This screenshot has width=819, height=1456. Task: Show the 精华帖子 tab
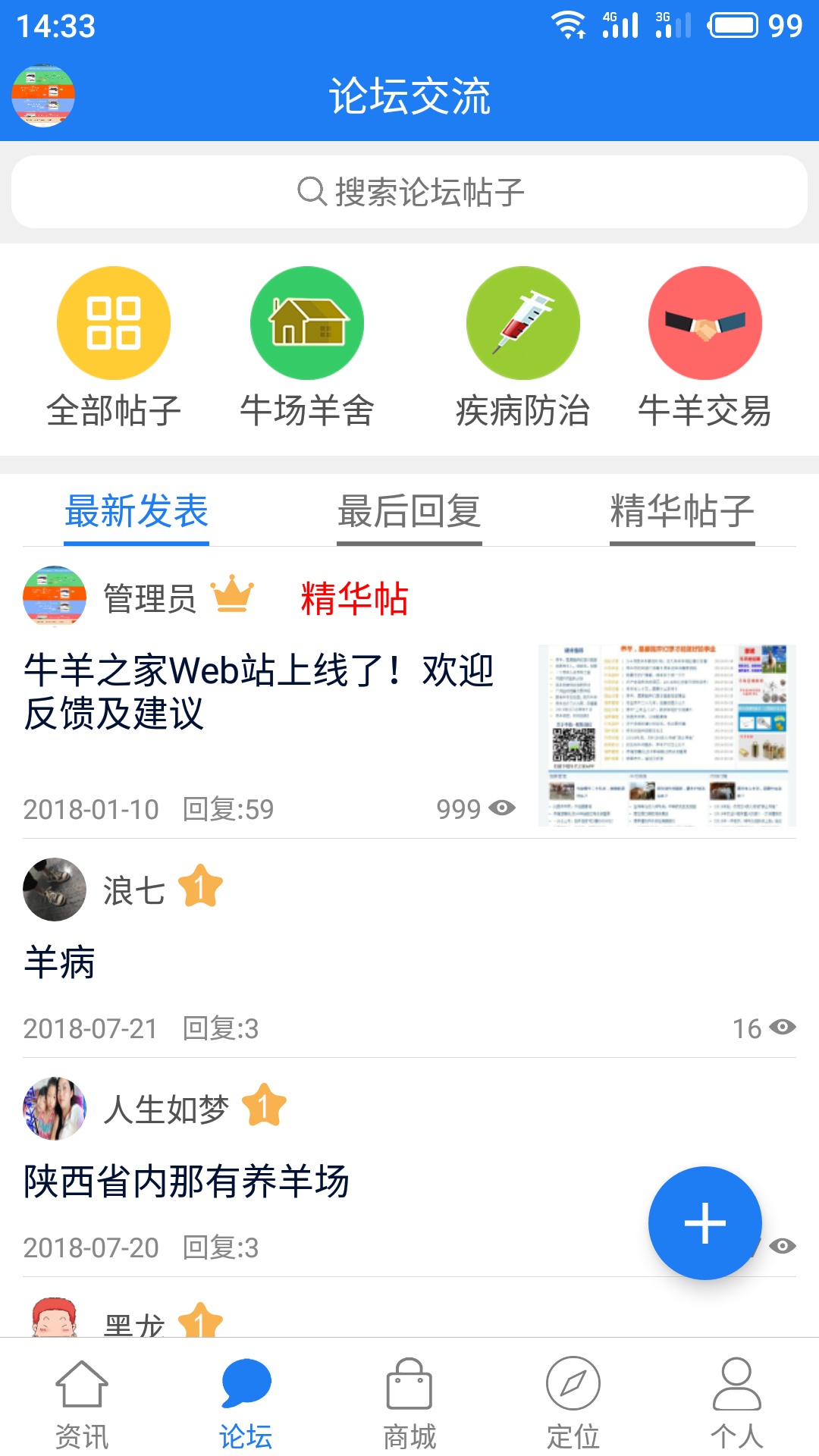[682, 511]
